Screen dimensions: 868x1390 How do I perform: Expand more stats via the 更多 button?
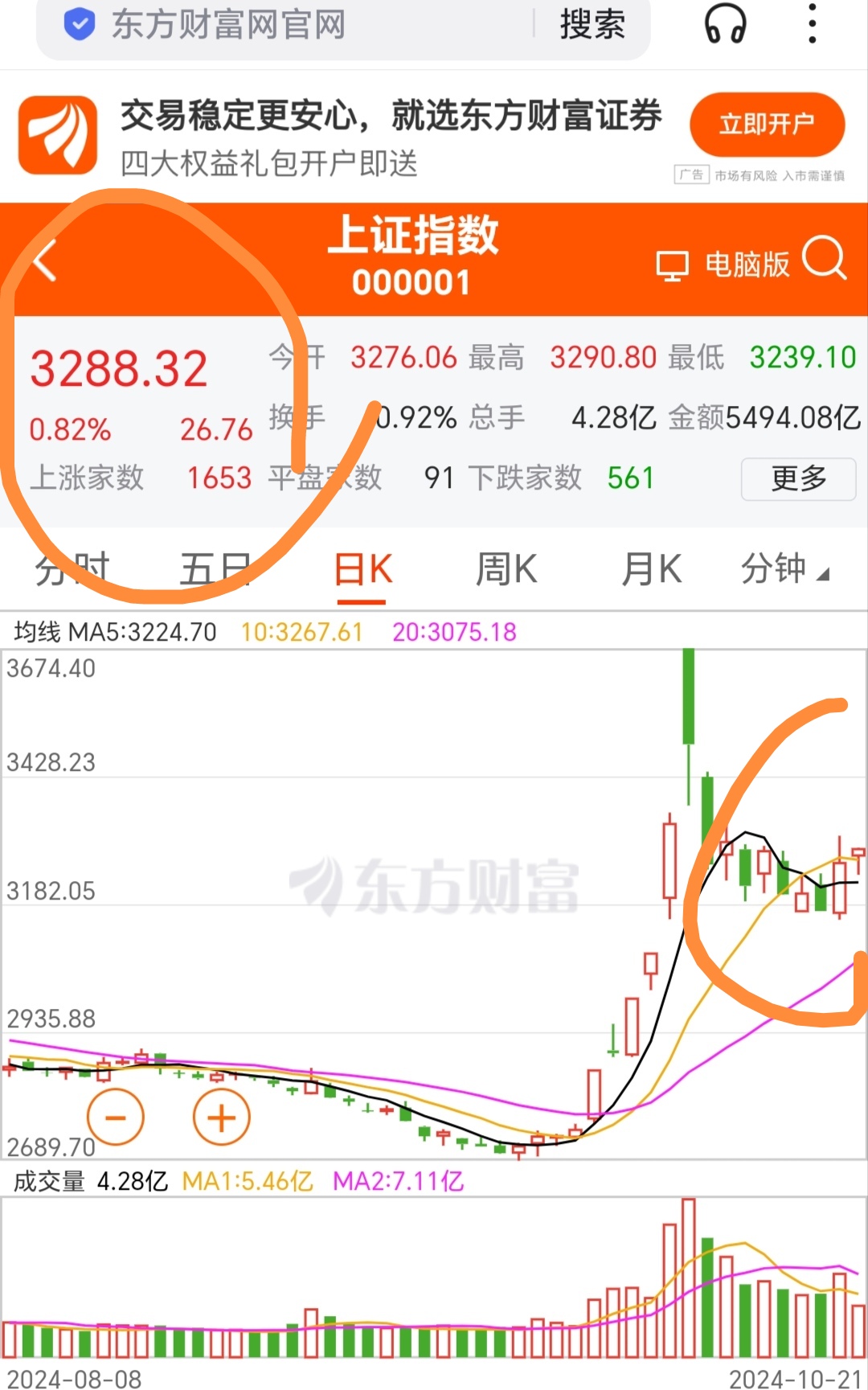click(x=797, y=479)
